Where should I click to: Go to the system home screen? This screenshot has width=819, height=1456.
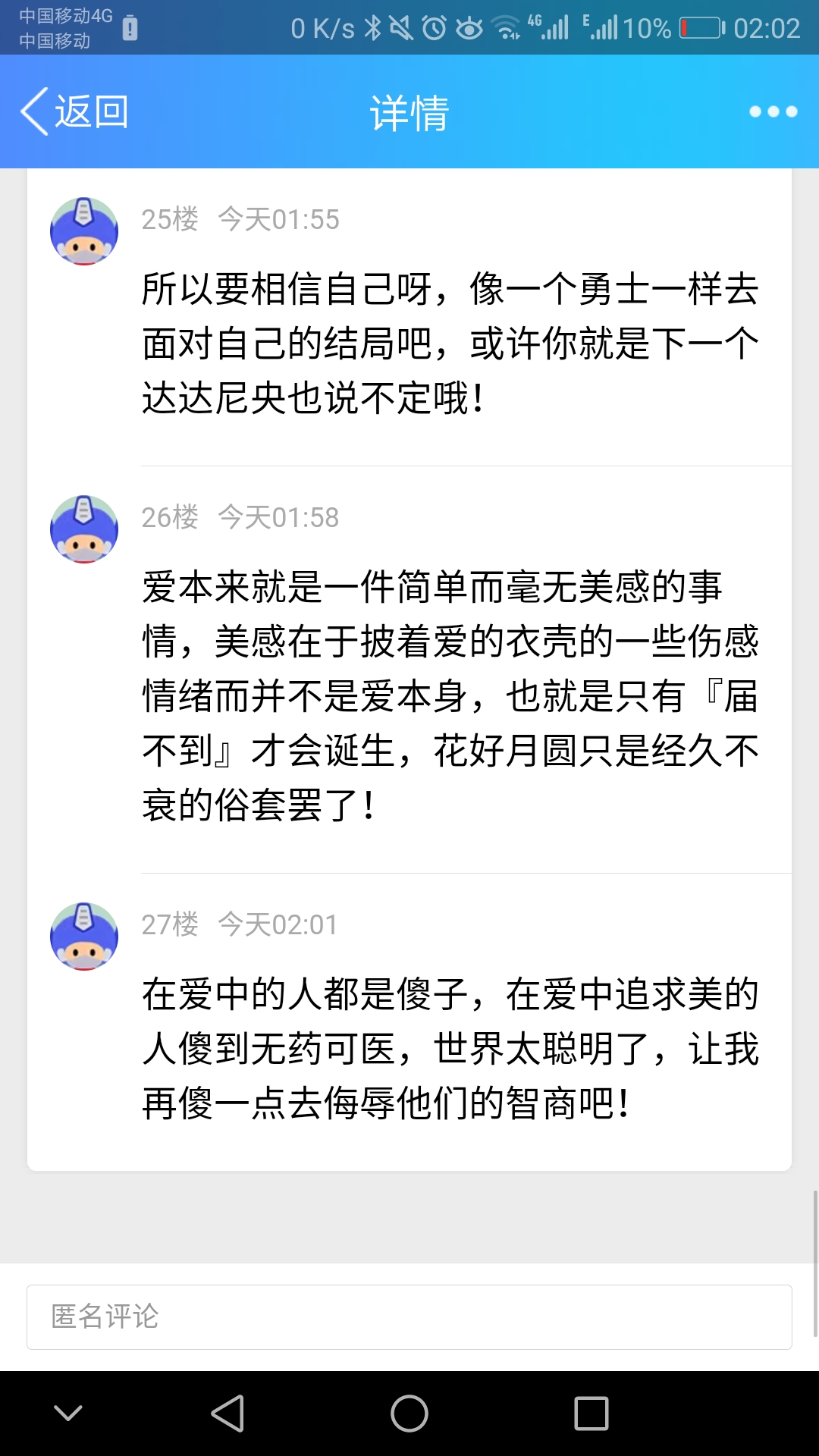(409, 1414)
